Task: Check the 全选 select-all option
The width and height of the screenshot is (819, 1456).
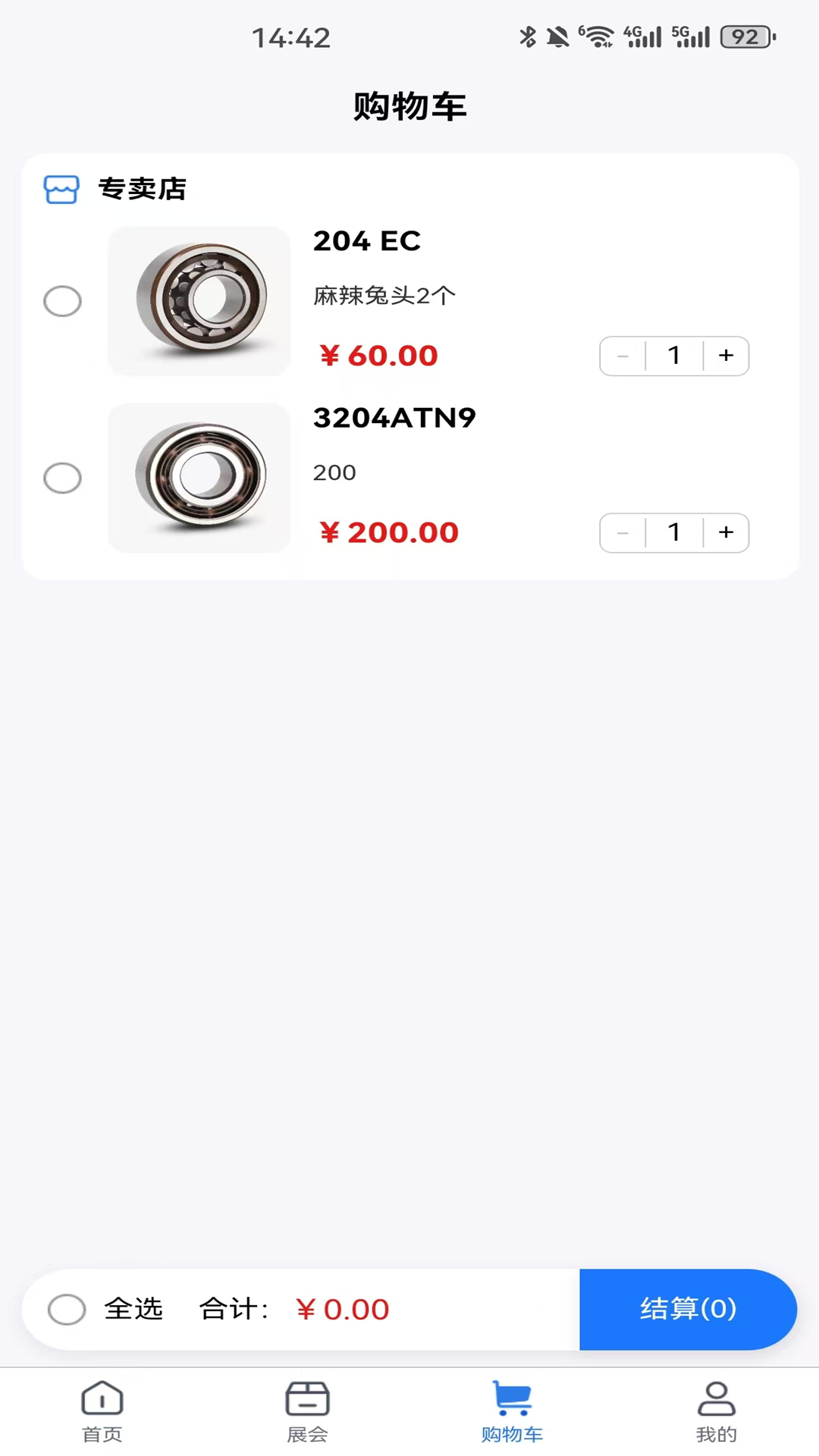Action: coord(67,1309)
